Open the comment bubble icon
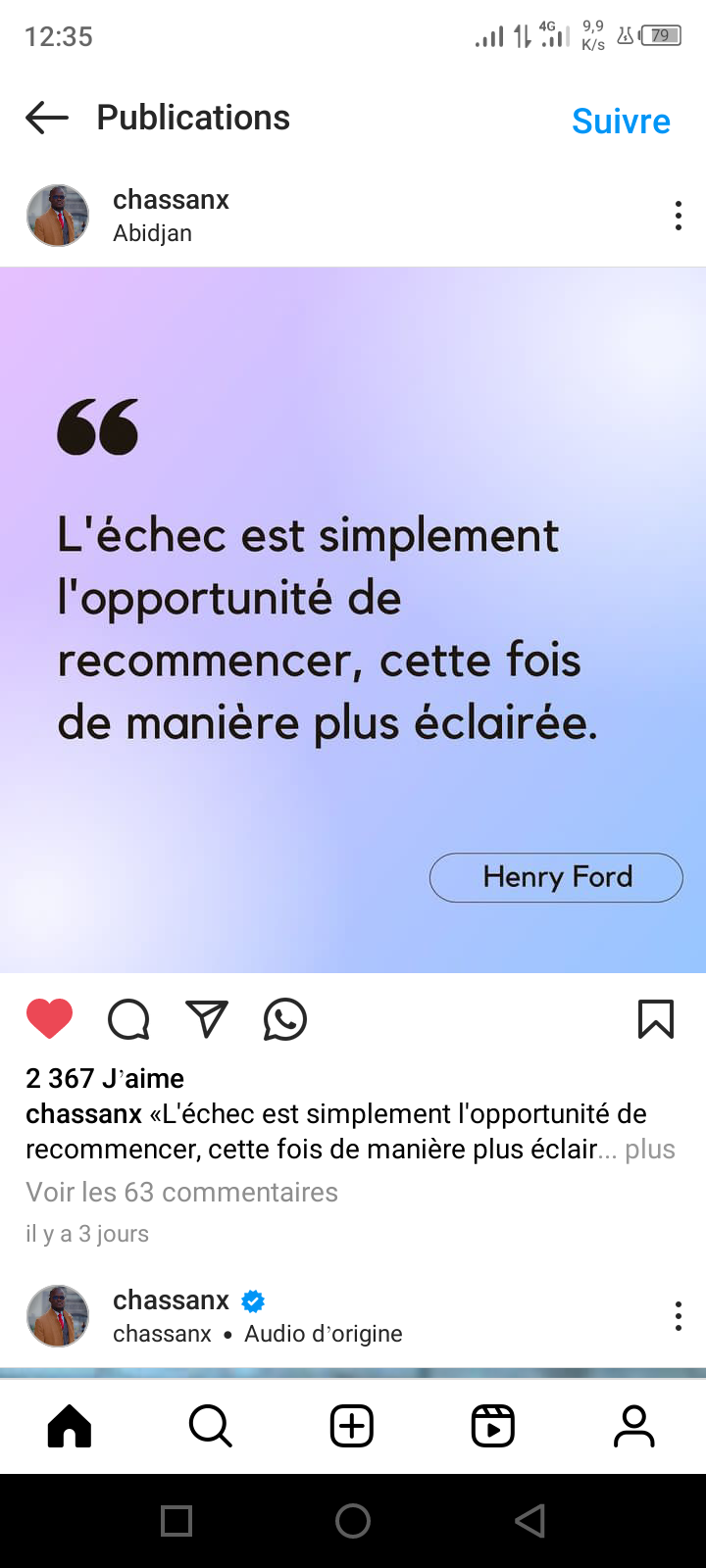Viewport: 706px width, 1568px height. coord(128,1019)
